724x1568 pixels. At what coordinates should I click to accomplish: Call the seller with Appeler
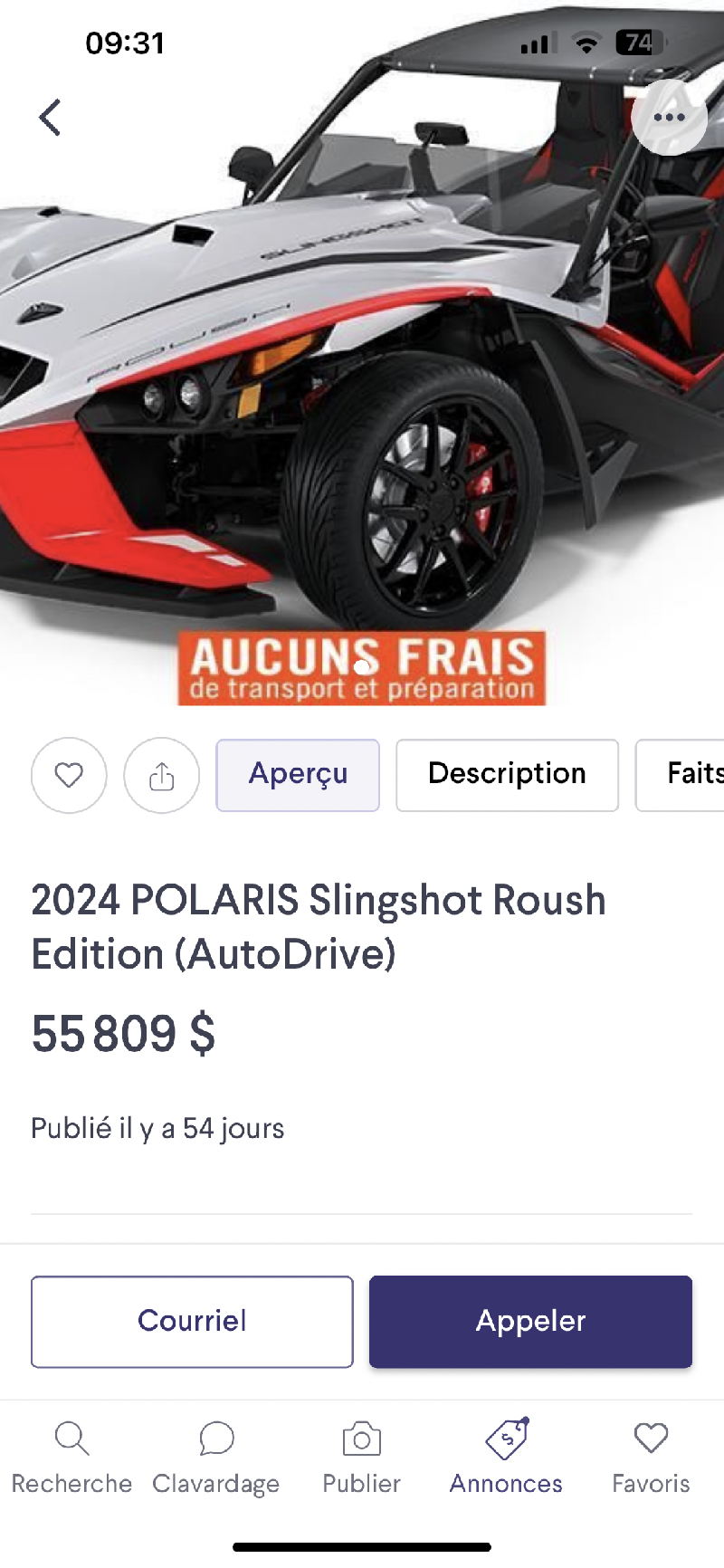530,1321
